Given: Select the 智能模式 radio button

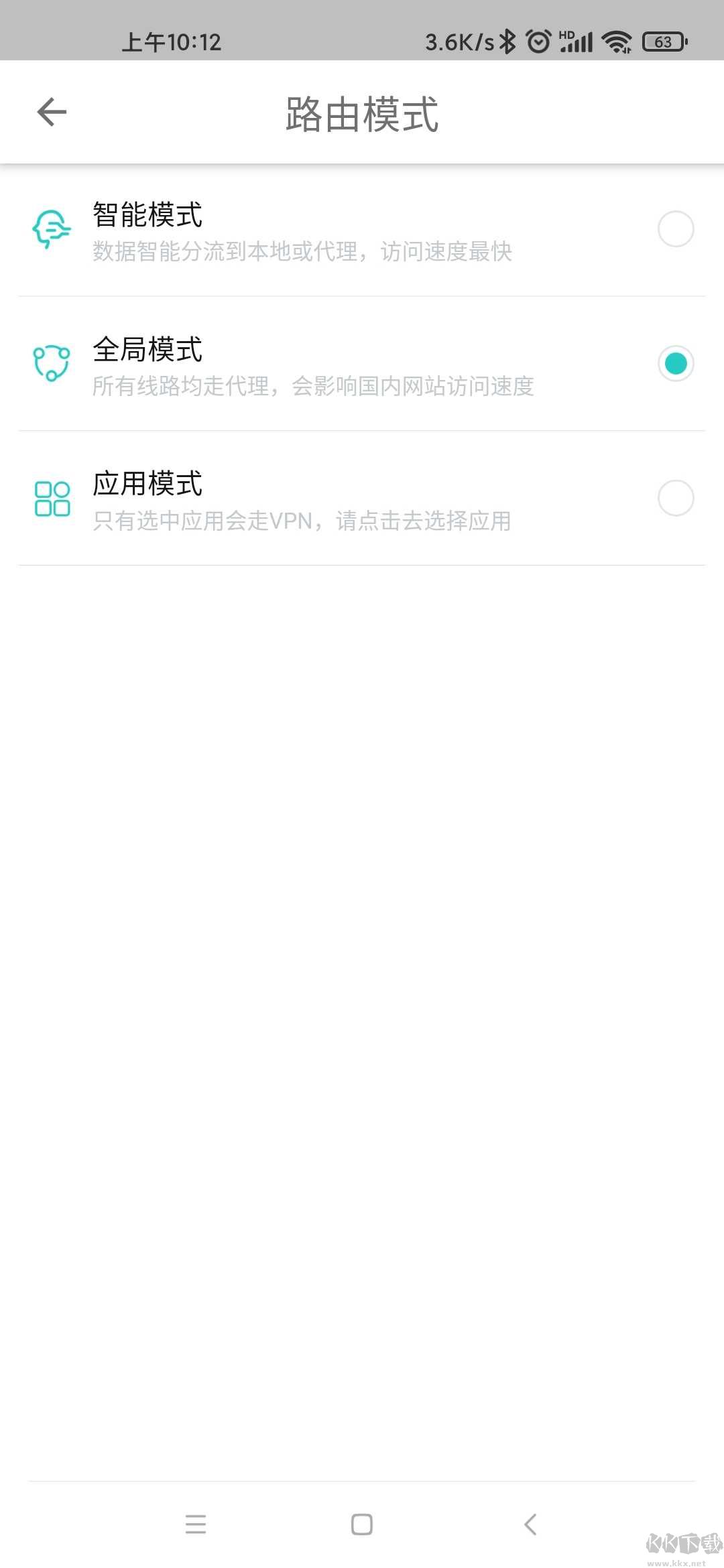Looking at the screenshot, I should [676, 228].
